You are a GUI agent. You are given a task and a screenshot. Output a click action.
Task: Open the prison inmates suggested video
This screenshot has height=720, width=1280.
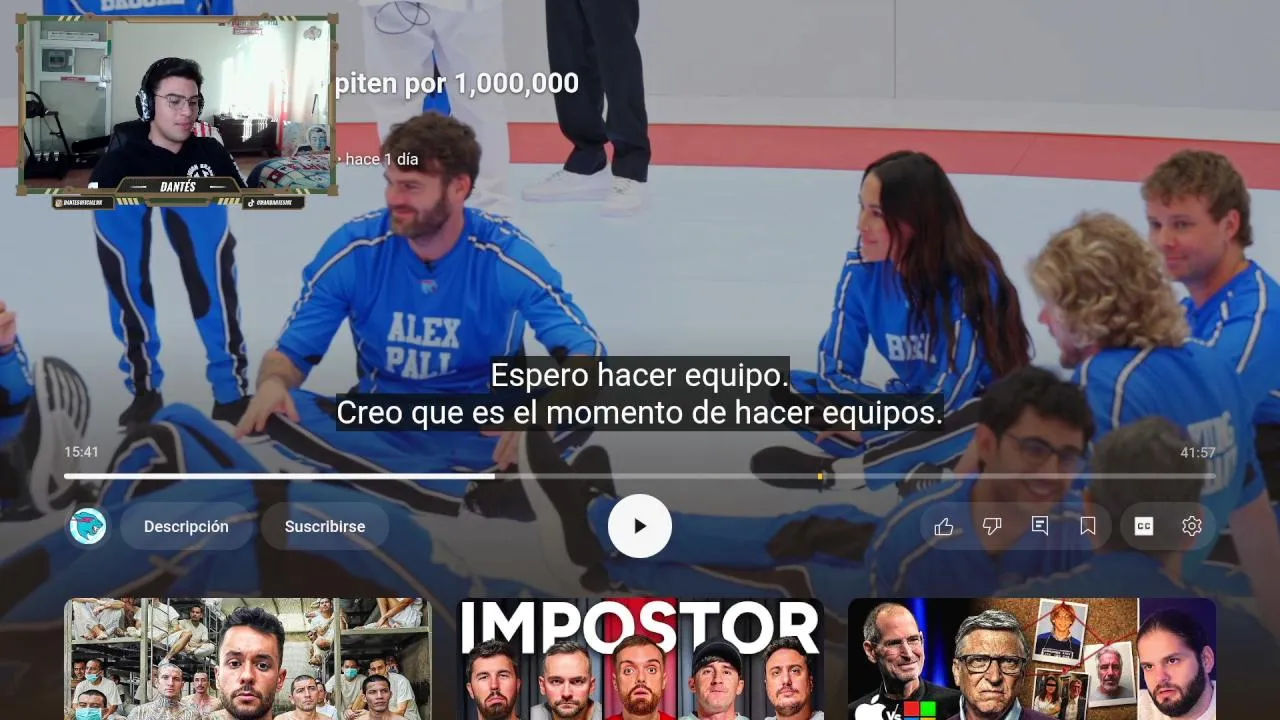[x=248, y=660]
